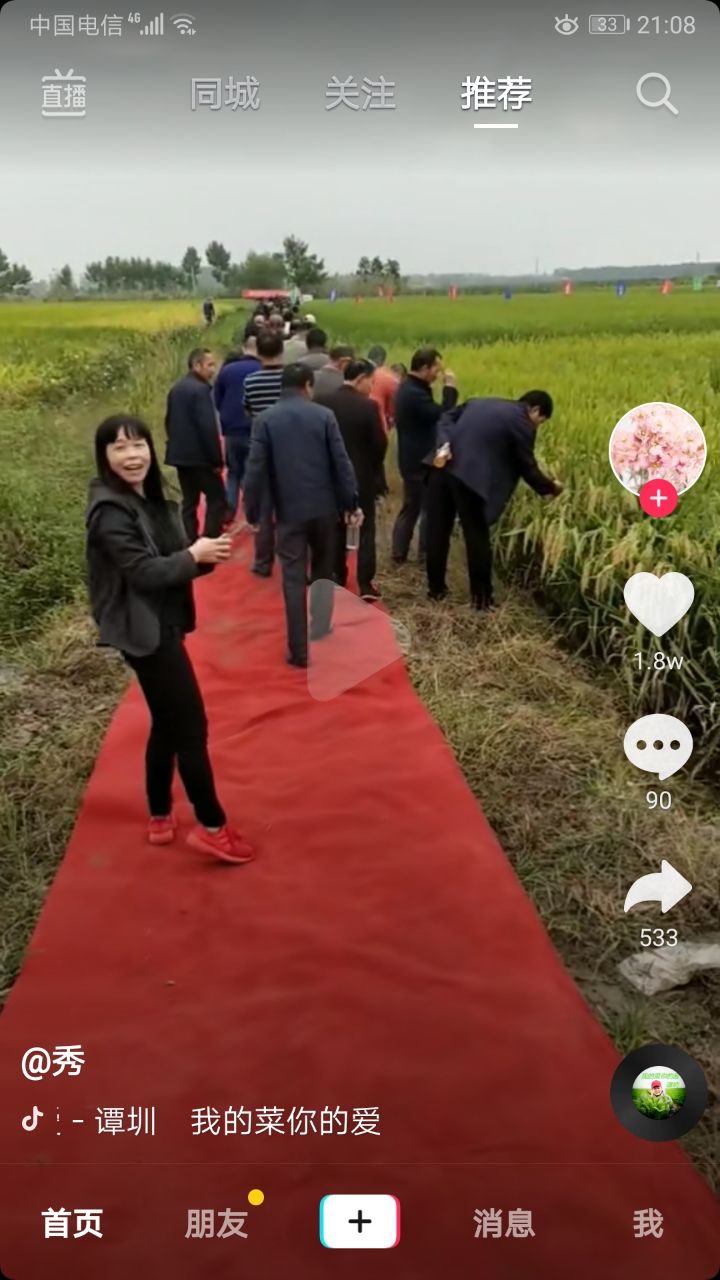
Task: Open the comments bubble
Action: 658,746
